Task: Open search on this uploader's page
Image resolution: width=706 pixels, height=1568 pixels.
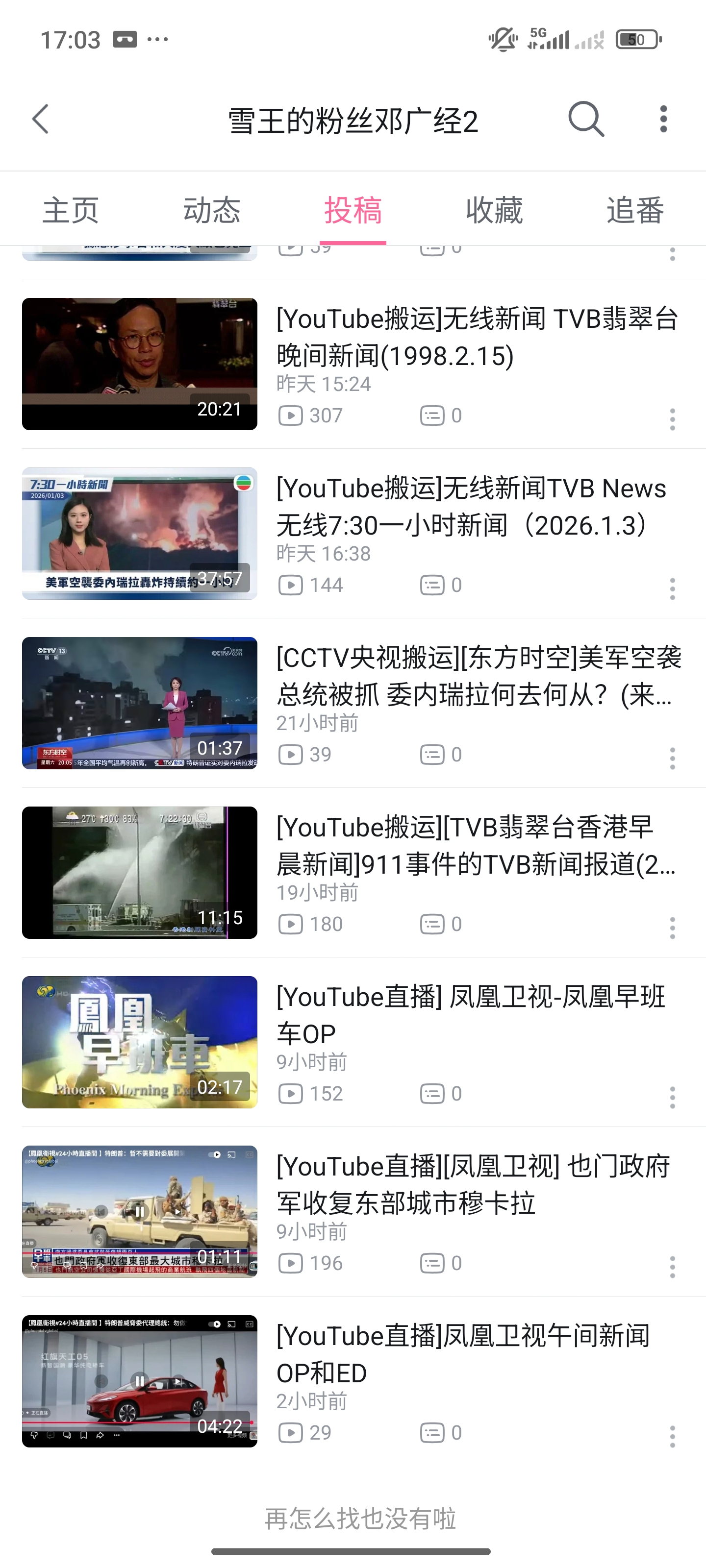Action: (585, 119)
